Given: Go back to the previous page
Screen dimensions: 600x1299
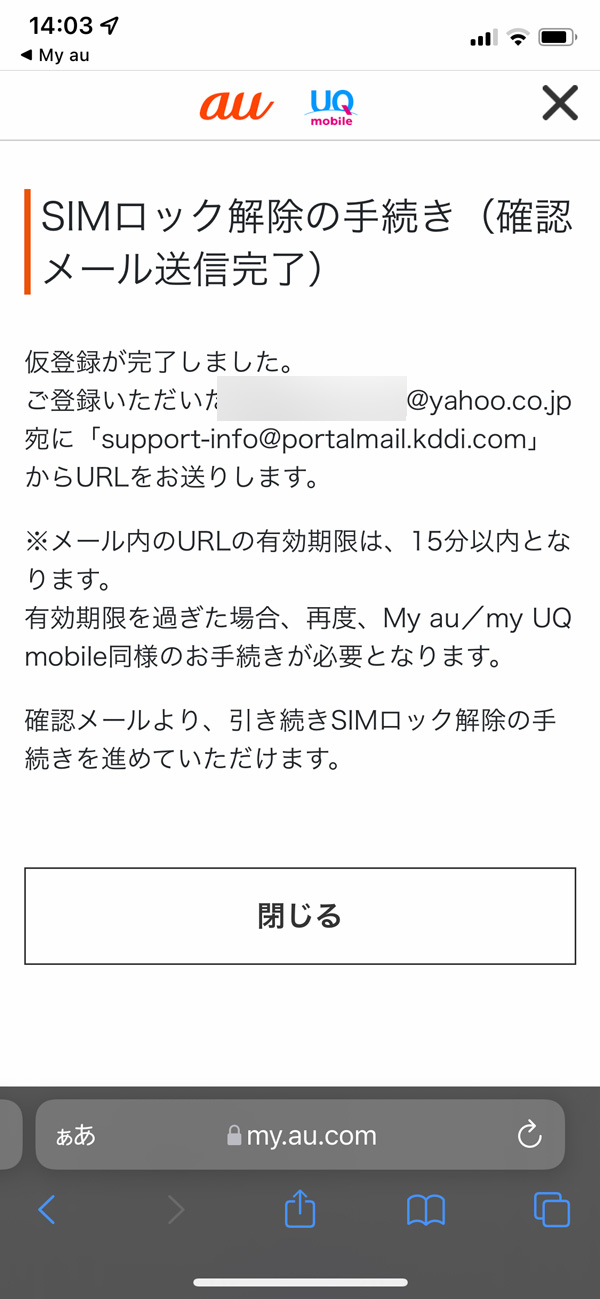Looking at the screenshot, I should click(x=47, y=1210).
